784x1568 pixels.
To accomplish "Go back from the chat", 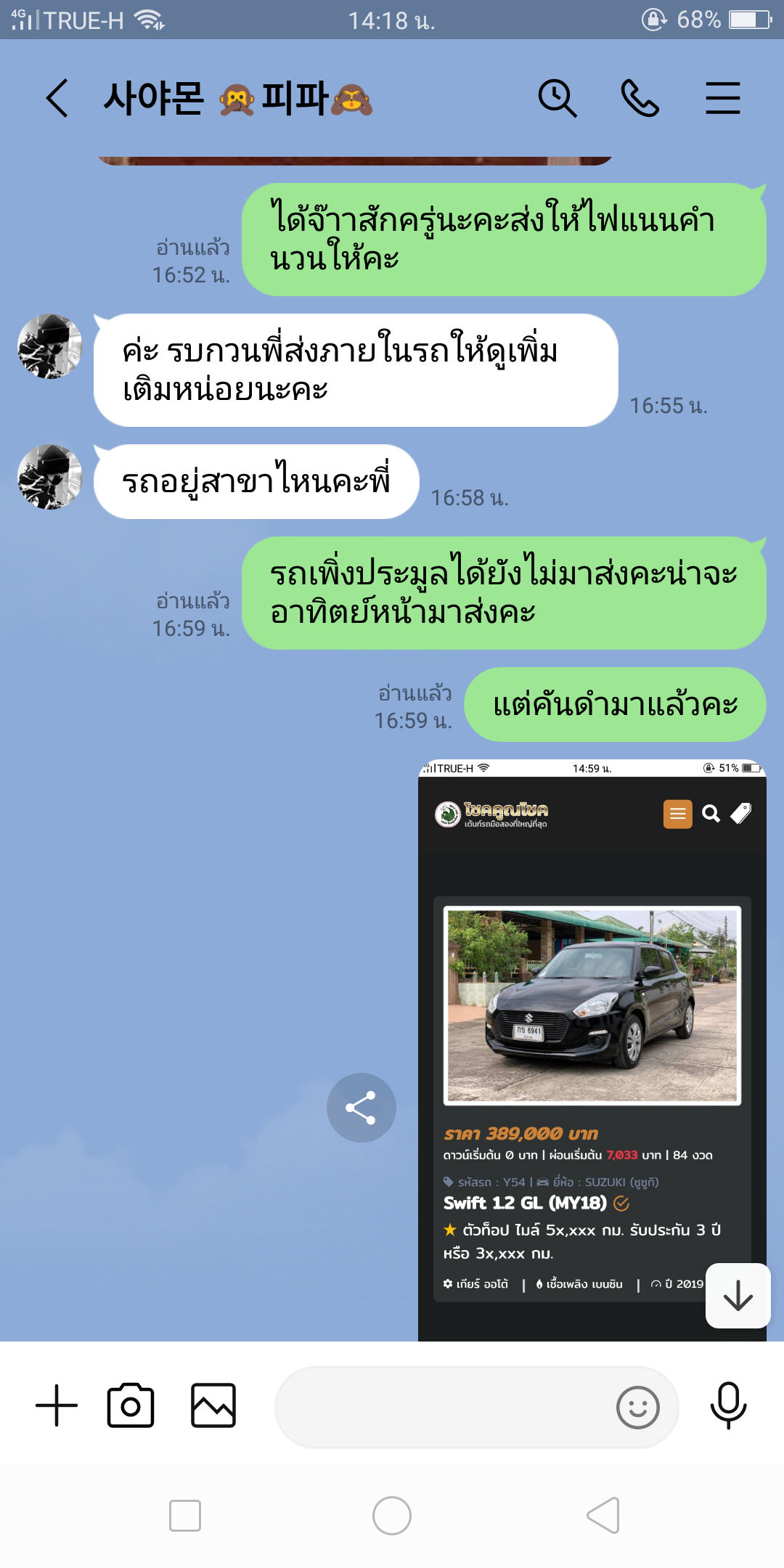I will pyautogui.click(x=57, y=98).
